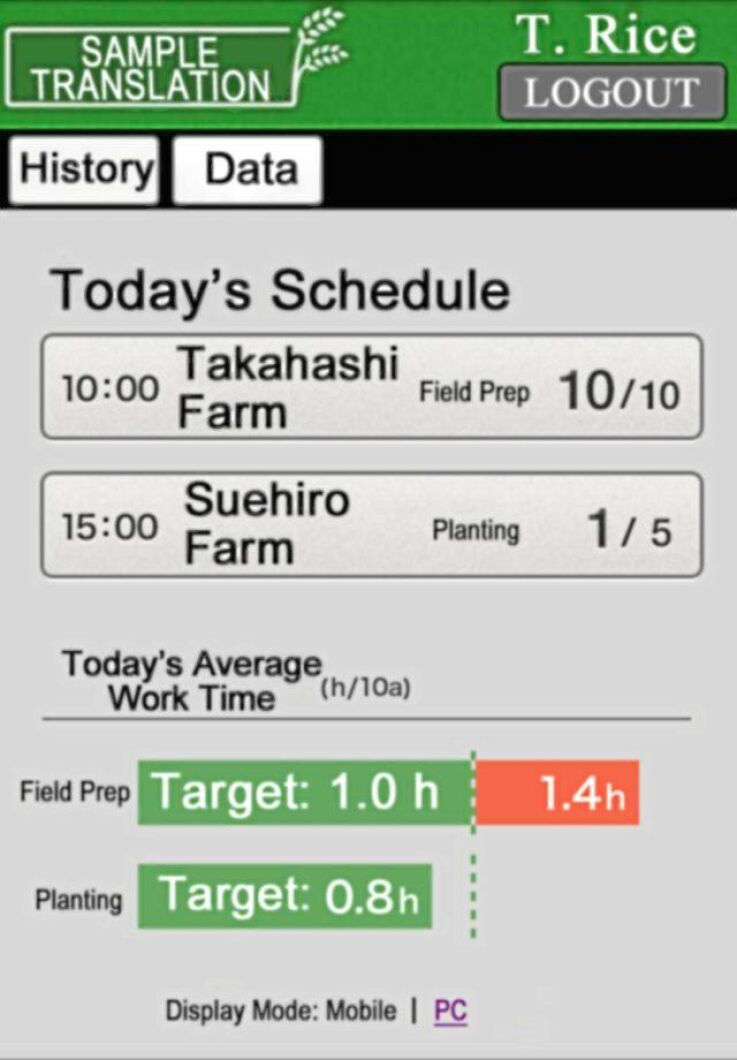The width and height of the screenshot is (737, 1060).
Task: Open the History tab
Action: [85, 169]
